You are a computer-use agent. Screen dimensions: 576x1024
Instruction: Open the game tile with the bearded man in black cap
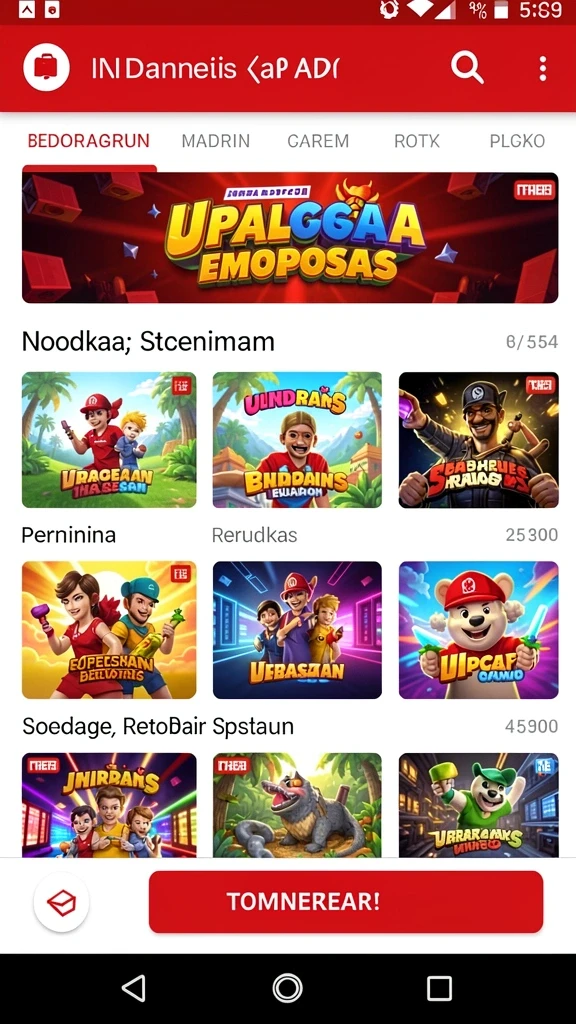click(x=479, y=440)
